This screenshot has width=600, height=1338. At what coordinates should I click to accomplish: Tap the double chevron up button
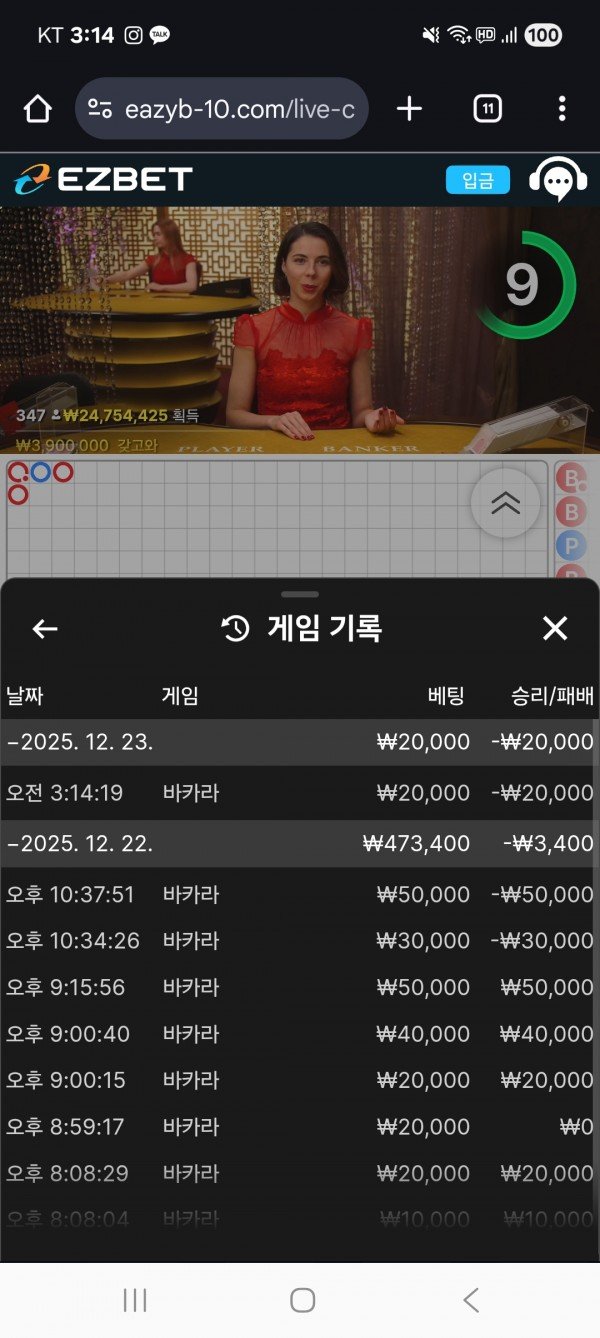(505, 503)
